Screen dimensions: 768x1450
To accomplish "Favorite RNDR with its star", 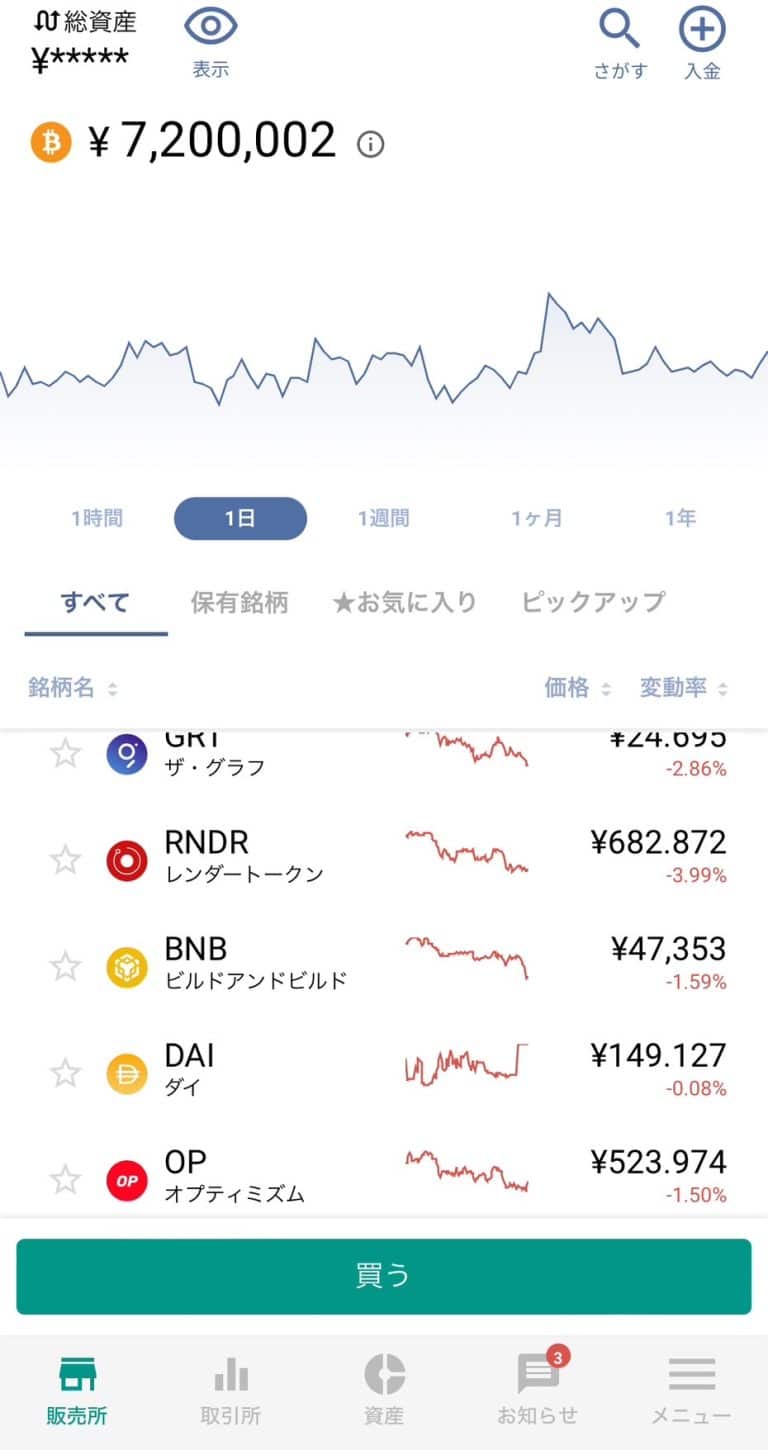I will click(x=66, y=859).
